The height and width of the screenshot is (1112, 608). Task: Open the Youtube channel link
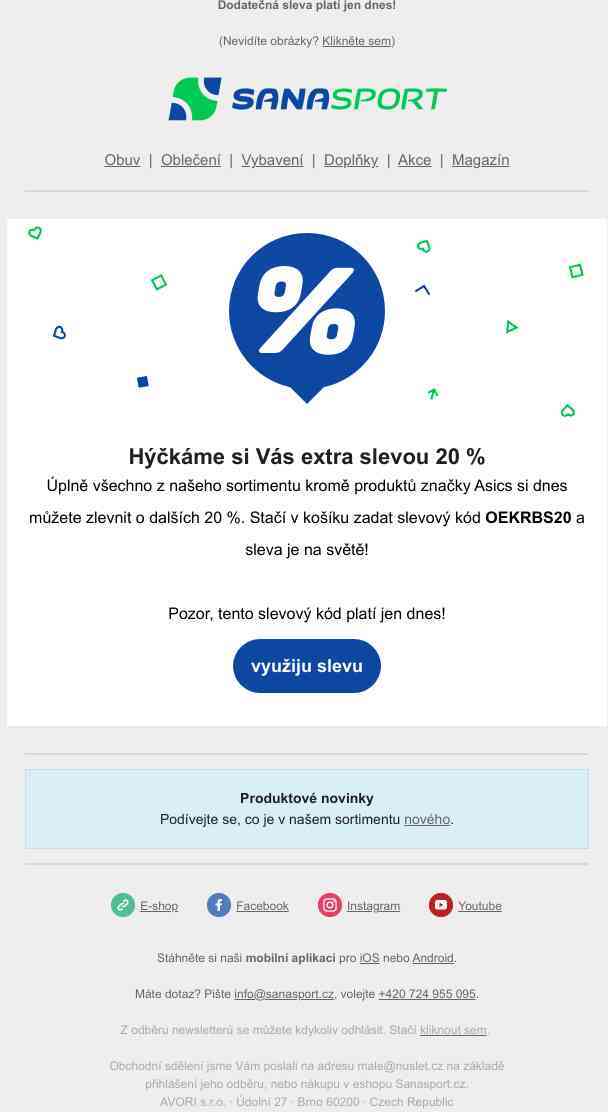479,906
